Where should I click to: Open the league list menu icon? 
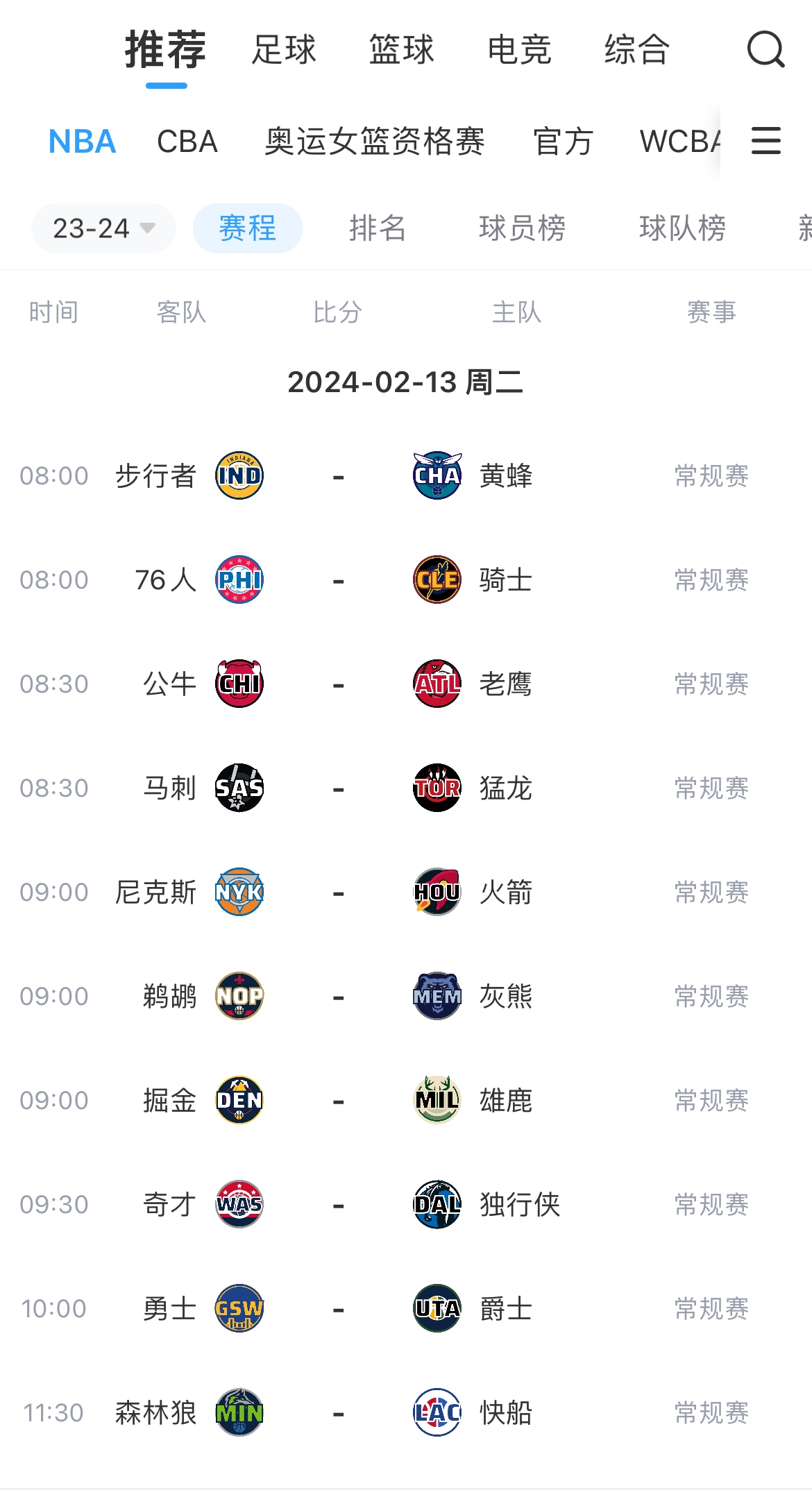click(766, 141)
